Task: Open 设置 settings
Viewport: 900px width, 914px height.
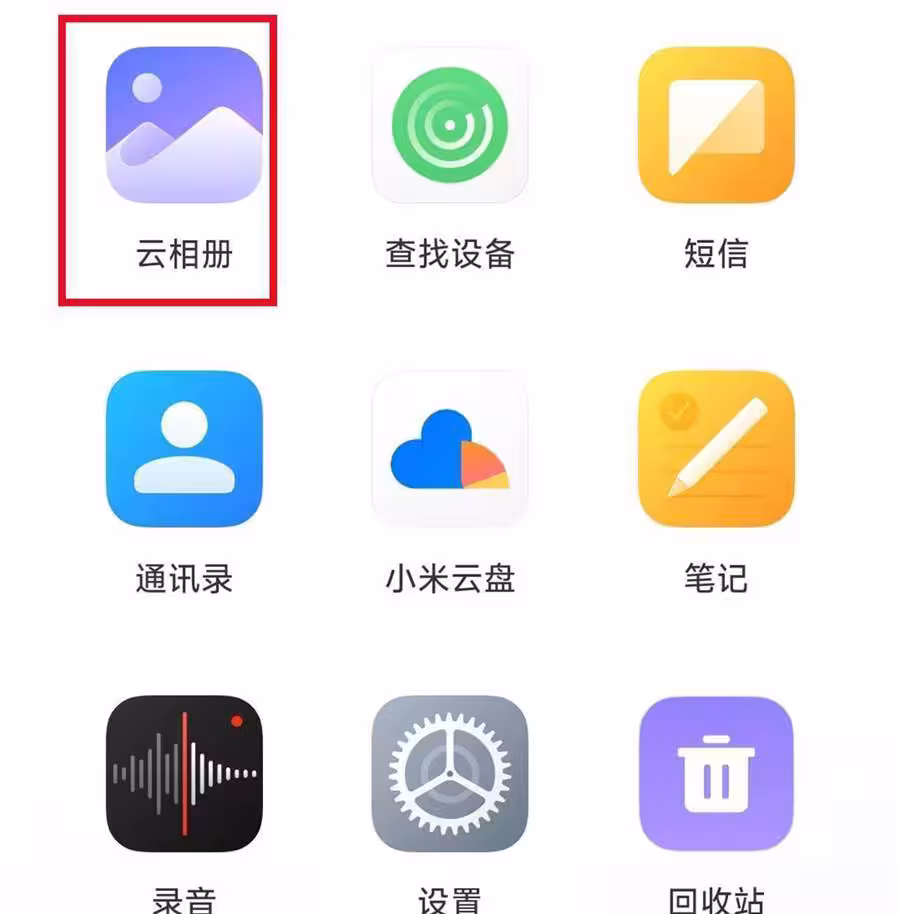Action: point(449,774)
